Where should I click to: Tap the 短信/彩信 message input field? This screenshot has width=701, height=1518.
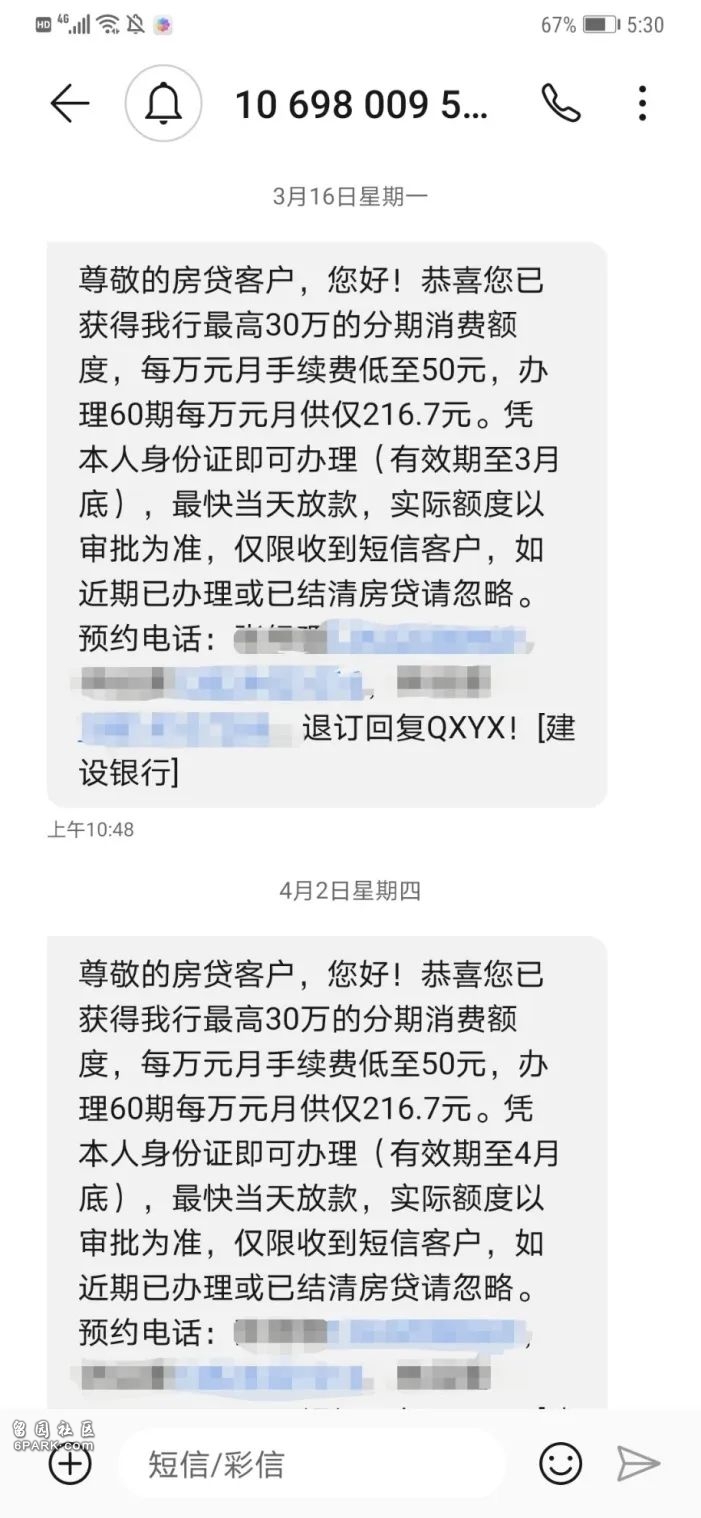click(310, 1464)
